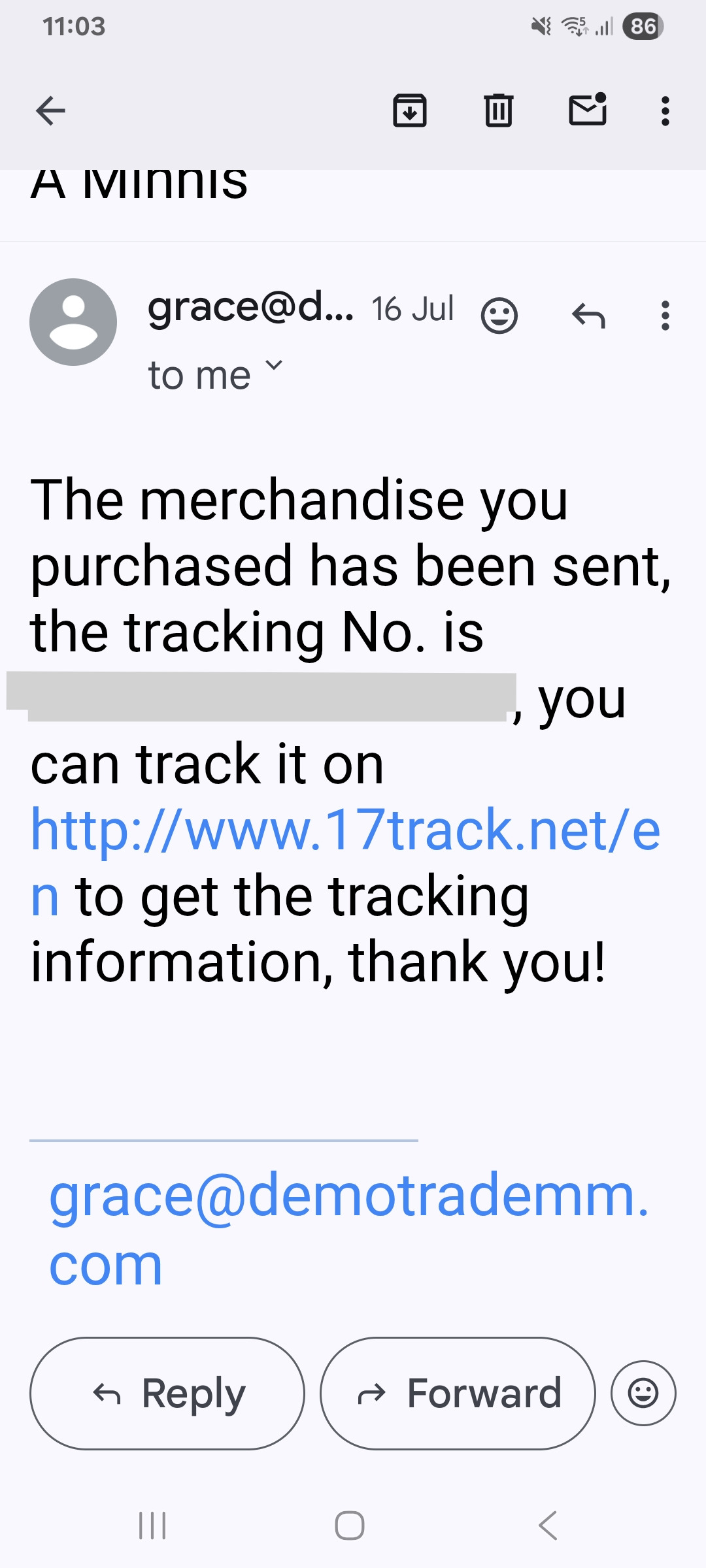Screen dimensions: 706x1568
Task: Add emoji reaction next to Forward
Action: (x=643, y=1394)
